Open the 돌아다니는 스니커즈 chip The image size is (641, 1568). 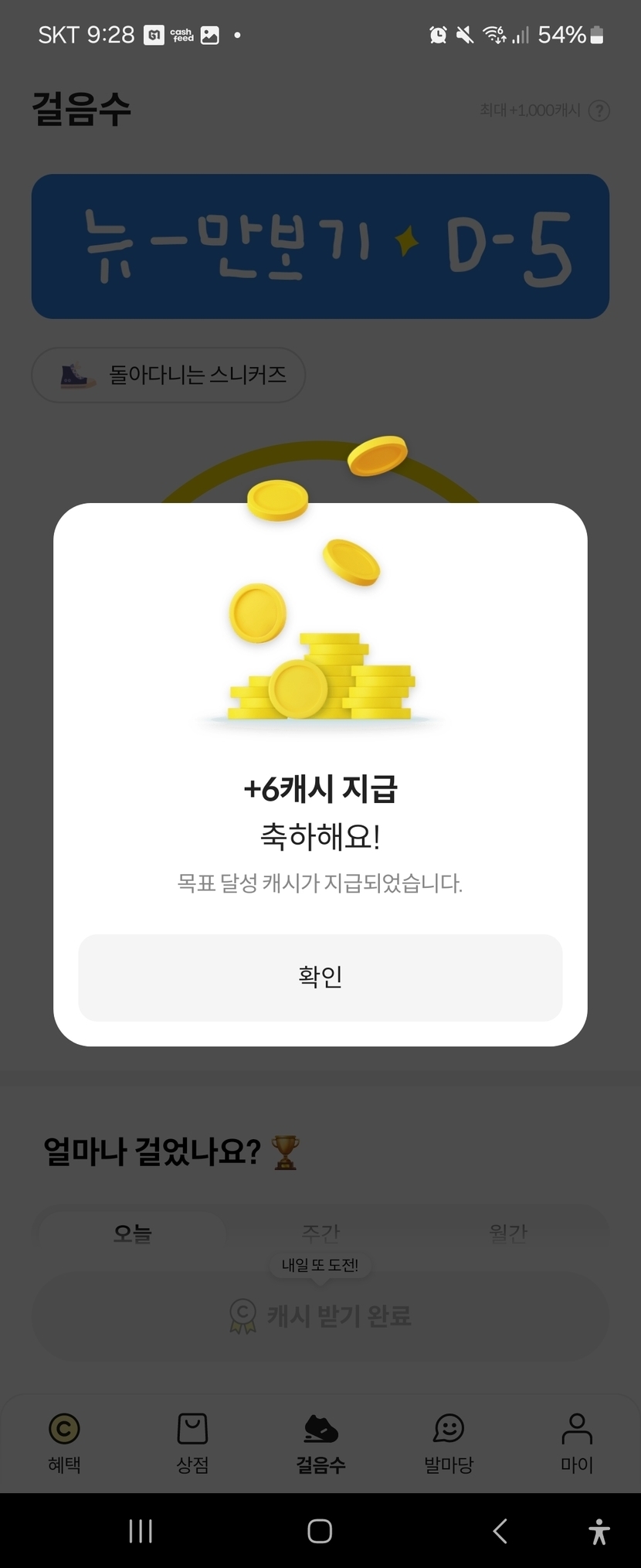pos(168,376)
